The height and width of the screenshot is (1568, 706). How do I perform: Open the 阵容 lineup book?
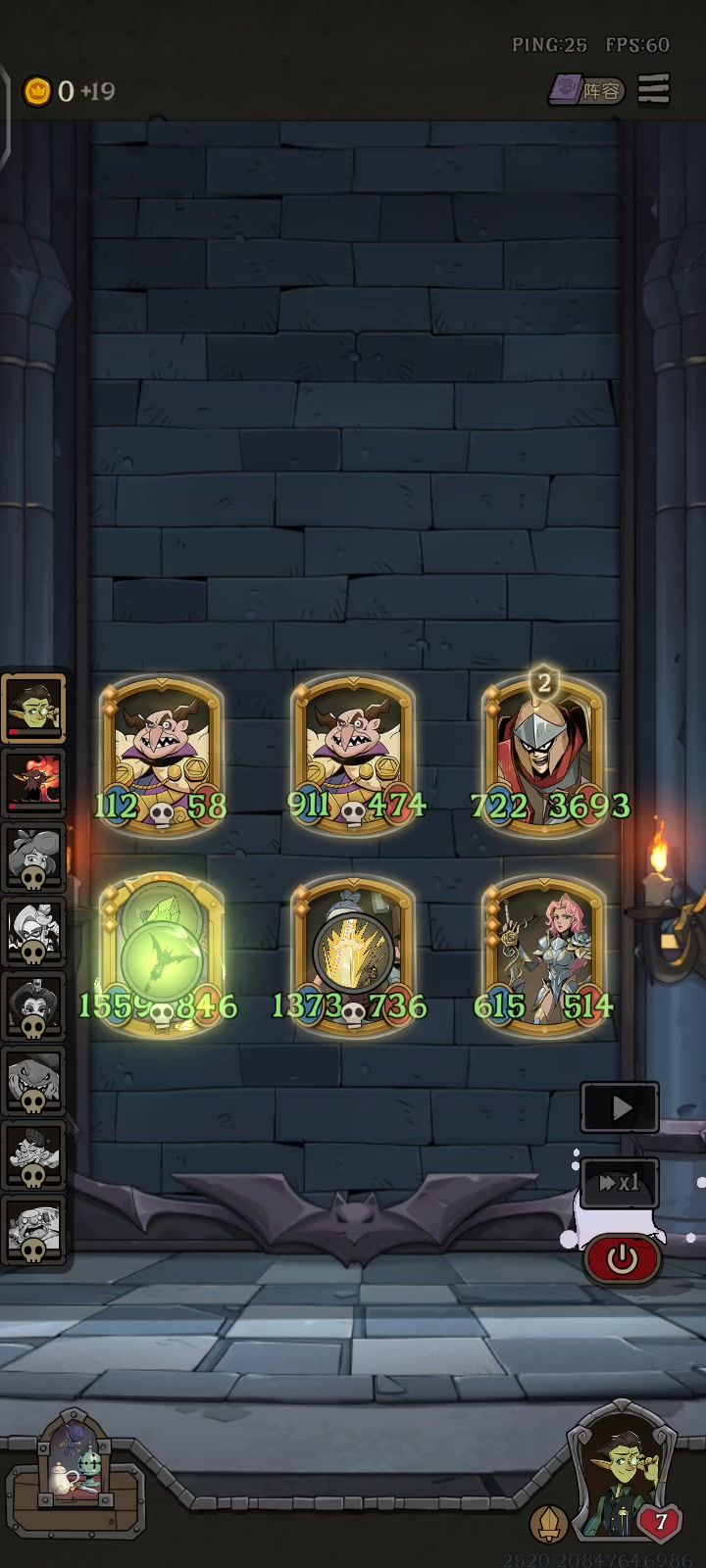585,90
